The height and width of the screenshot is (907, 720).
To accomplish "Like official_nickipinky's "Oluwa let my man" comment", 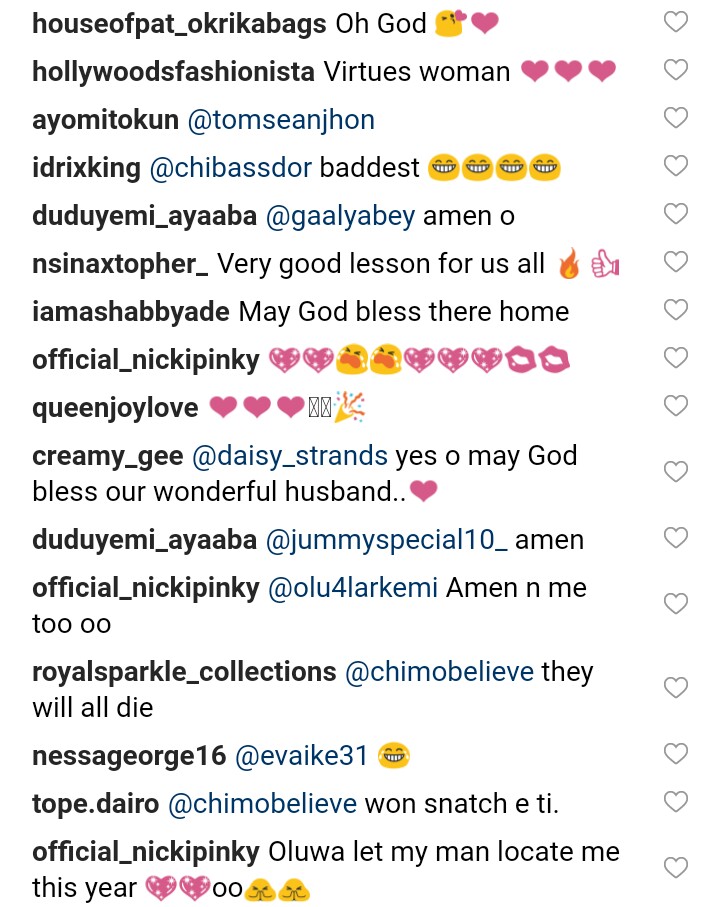I will [x=677, y=868].
